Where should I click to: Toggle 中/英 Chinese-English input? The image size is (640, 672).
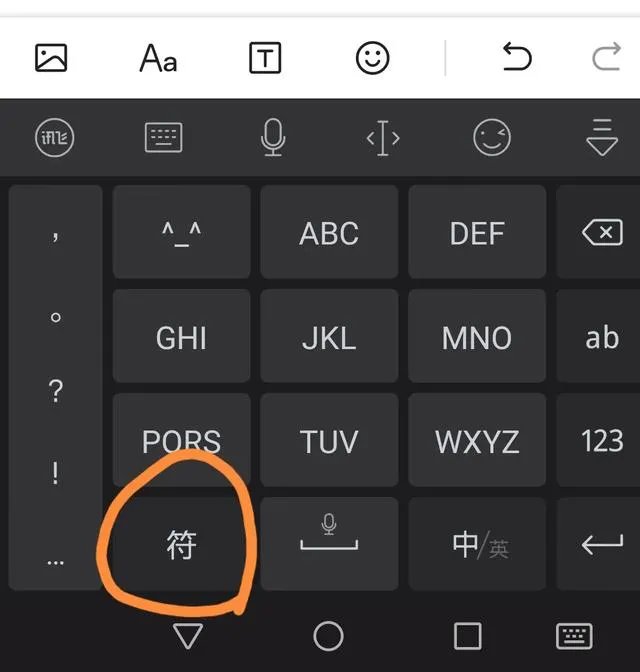pos(477,545)
